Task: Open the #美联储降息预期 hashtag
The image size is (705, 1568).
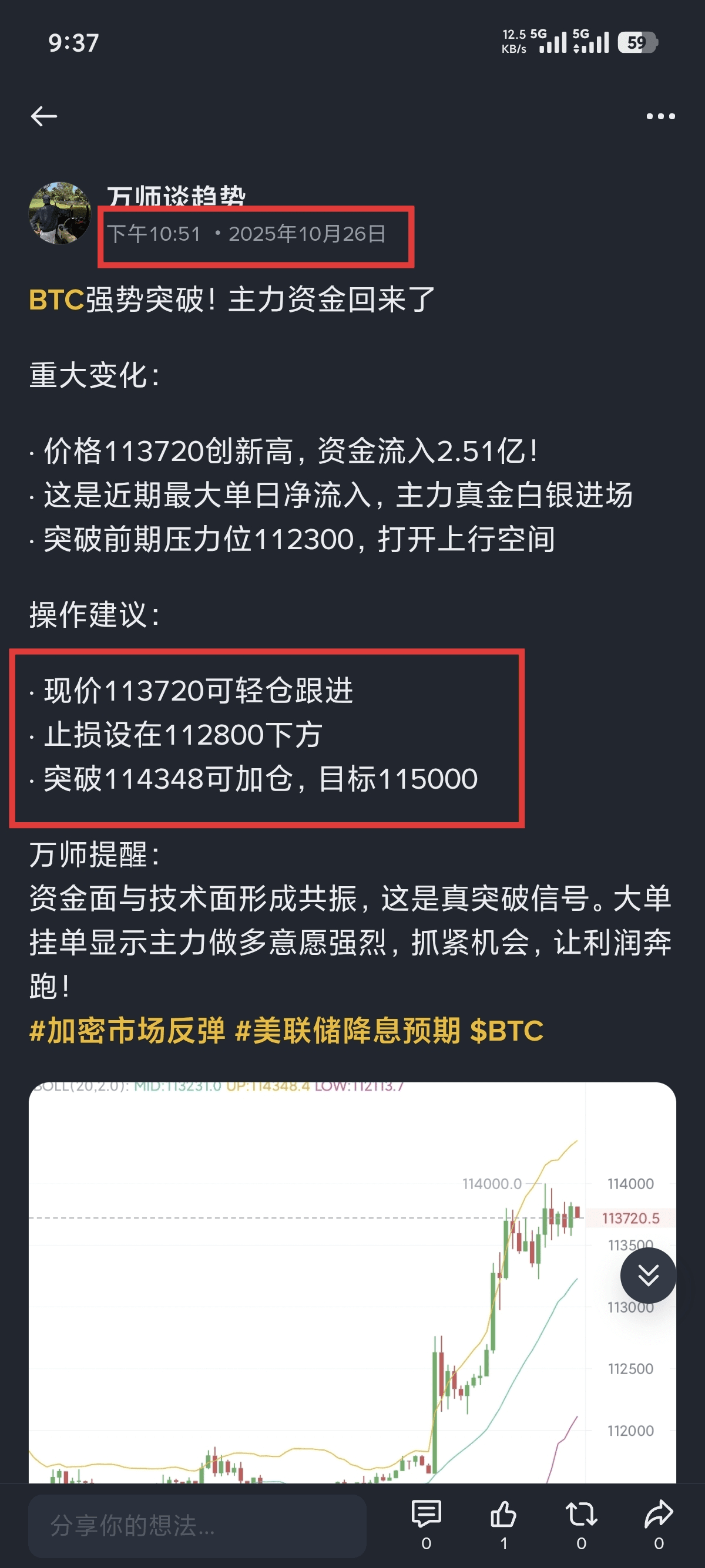Action: [x=347, y=1031]
